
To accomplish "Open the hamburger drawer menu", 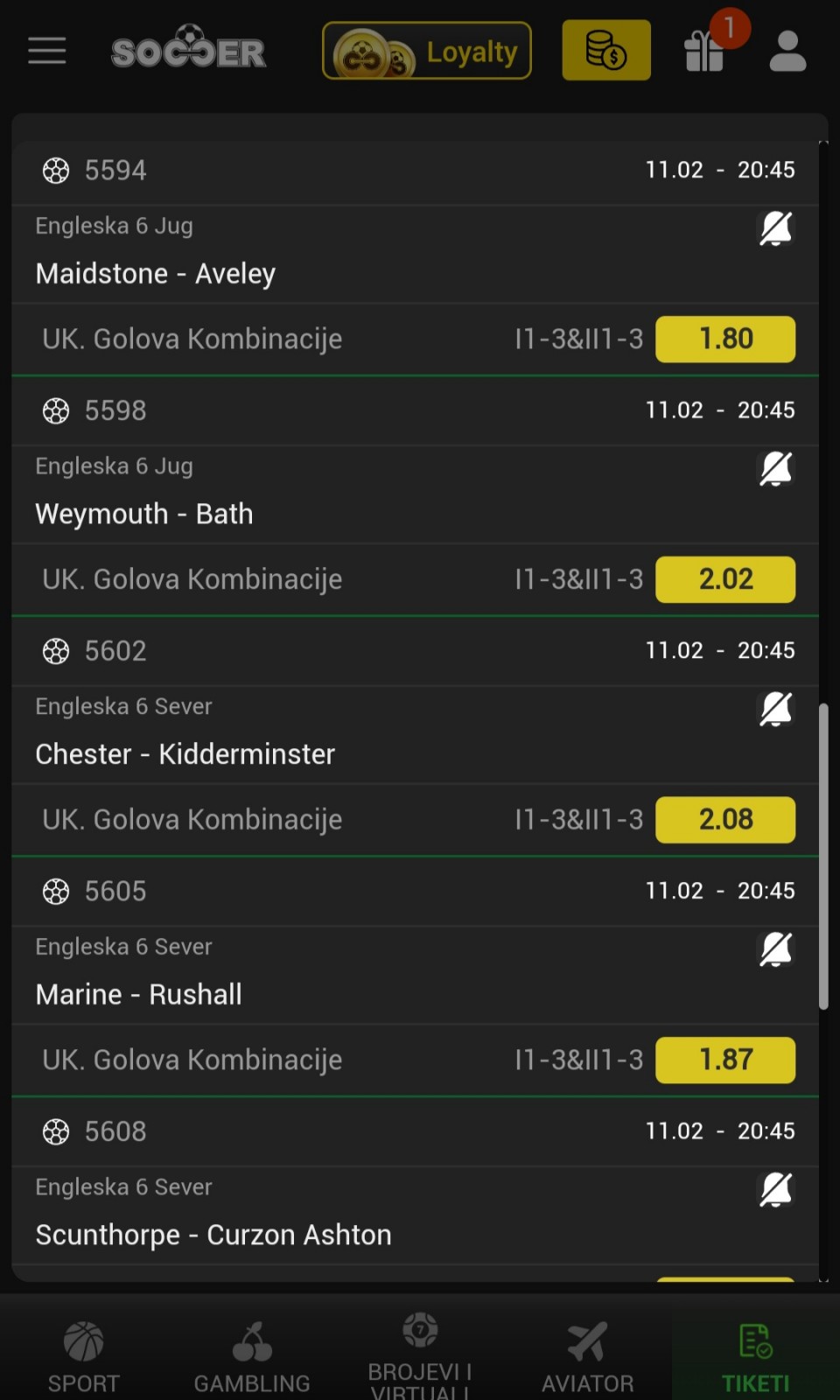I will [x=47, y=51].
